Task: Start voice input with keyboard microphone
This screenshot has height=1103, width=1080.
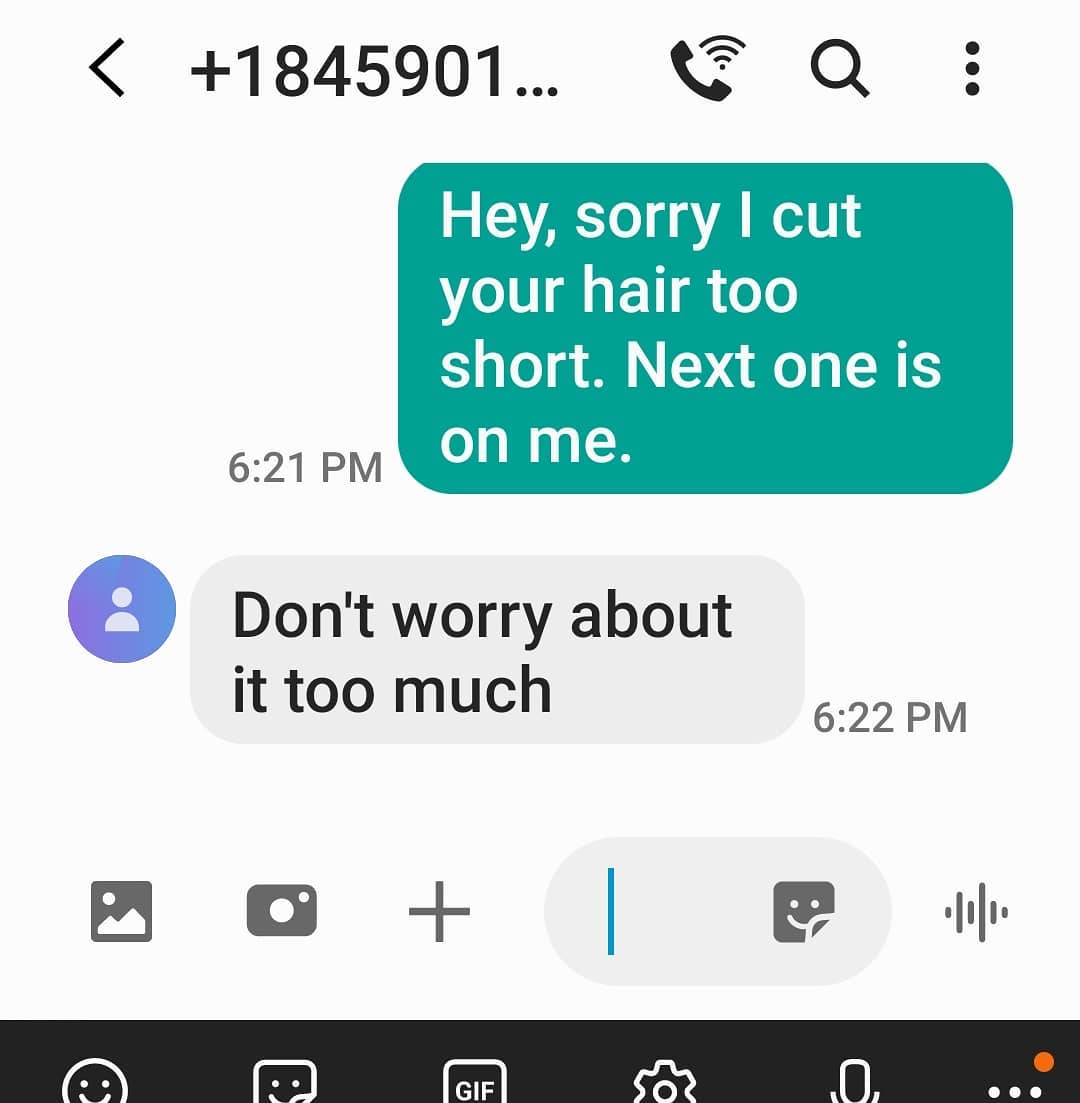Action: 855,1084
